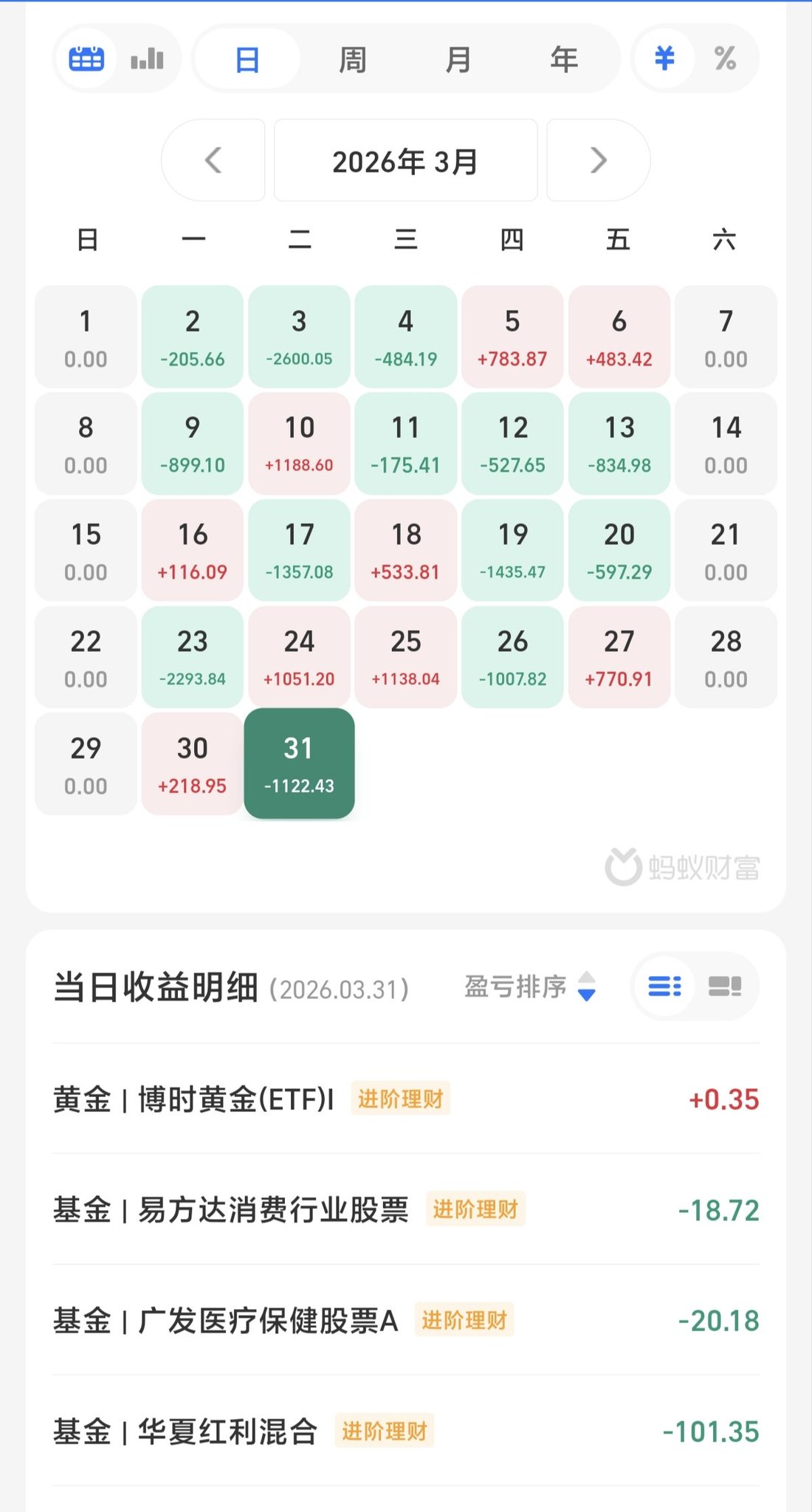Viewport: 812px width, 1512px height.
Task: Select March 3 in the calendar
Action: [299, 337]
